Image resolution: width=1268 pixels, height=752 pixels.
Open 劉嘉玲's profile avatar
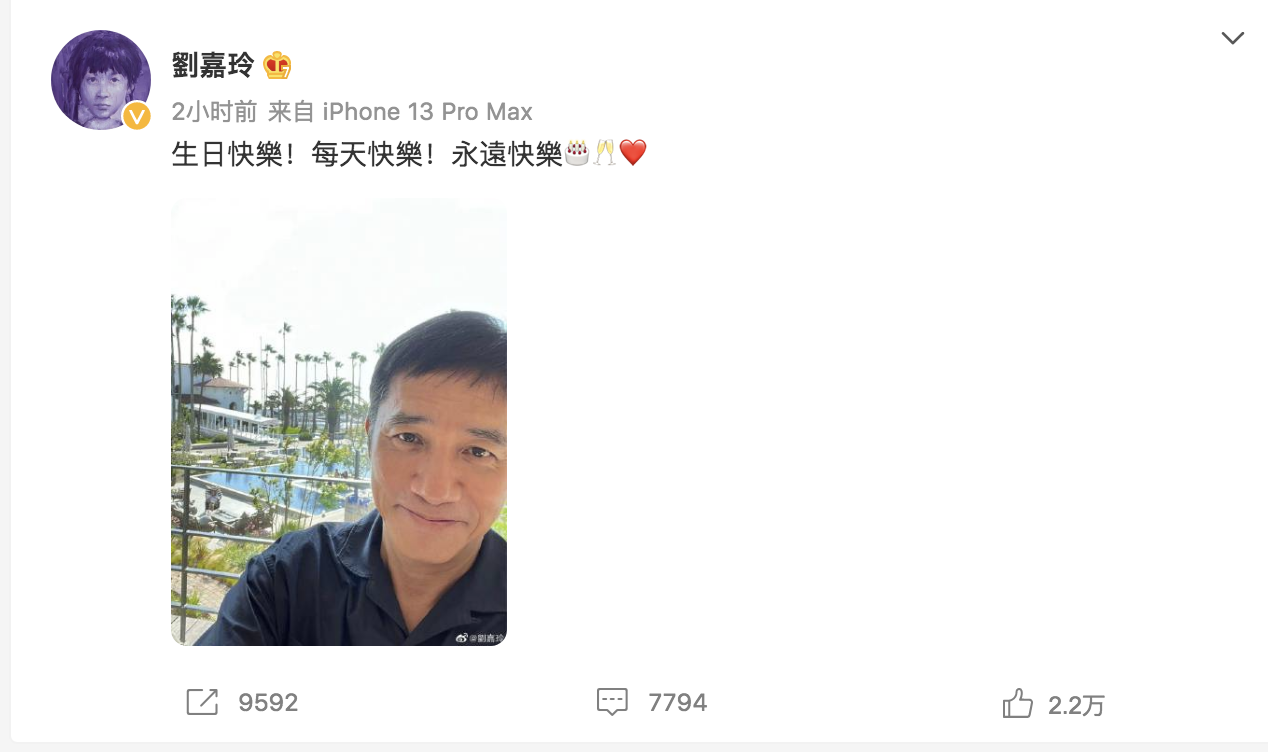tap(100, 80)
